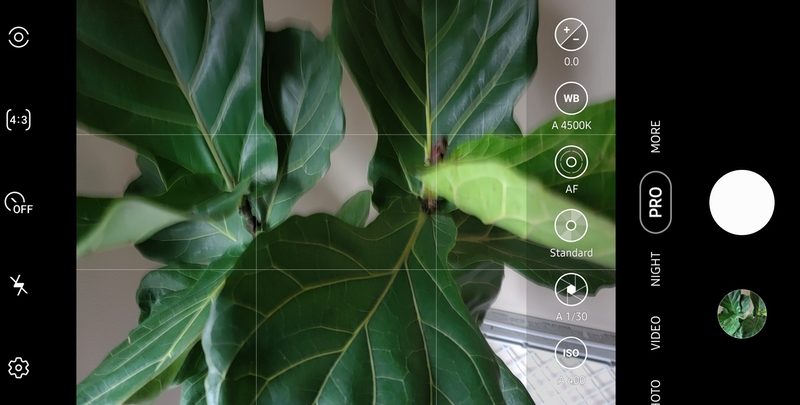Switch to NIGHT mode
Viewport: 800px width, 405px height.
656,269
